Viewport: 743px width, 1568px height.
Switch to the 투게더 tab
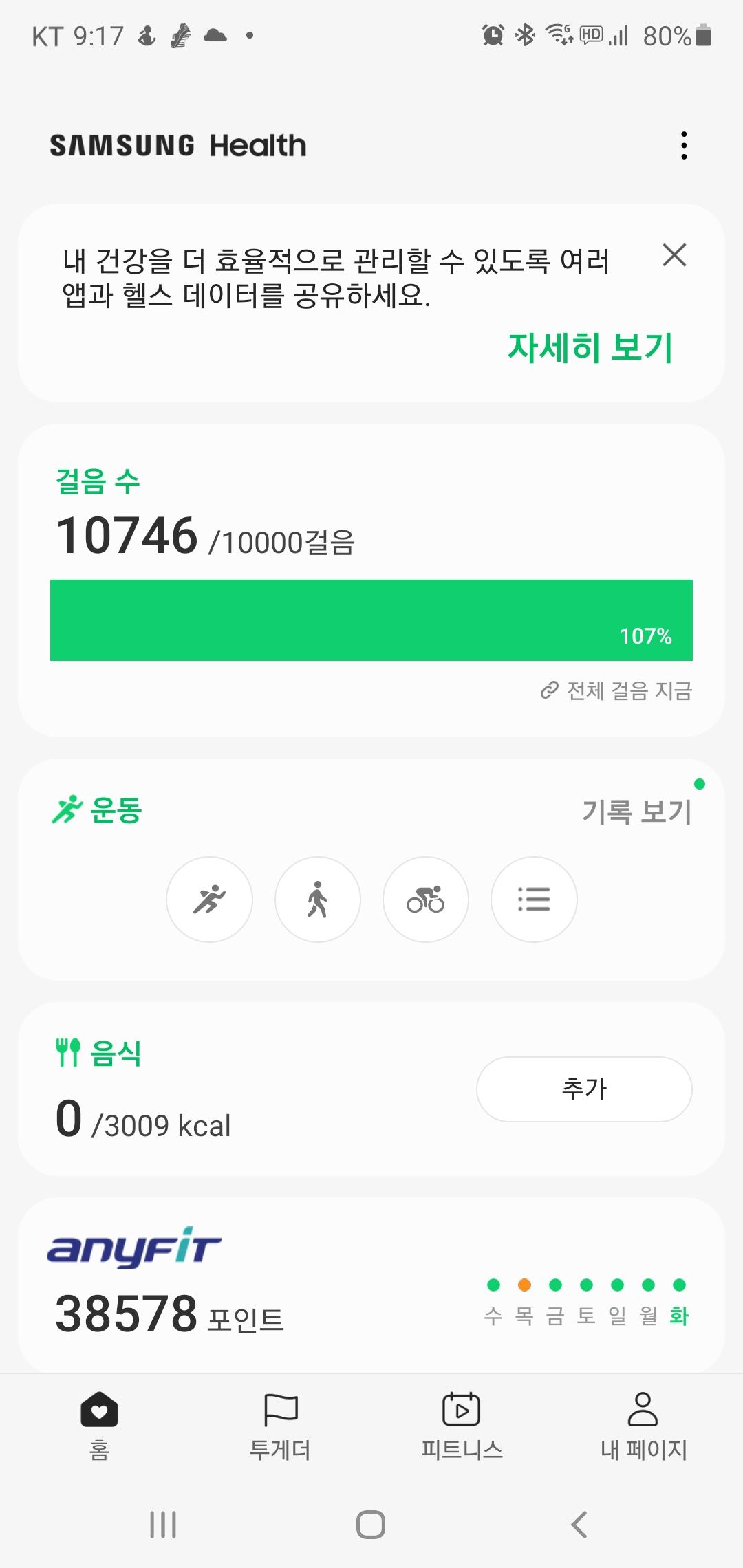coord(280,1424)
